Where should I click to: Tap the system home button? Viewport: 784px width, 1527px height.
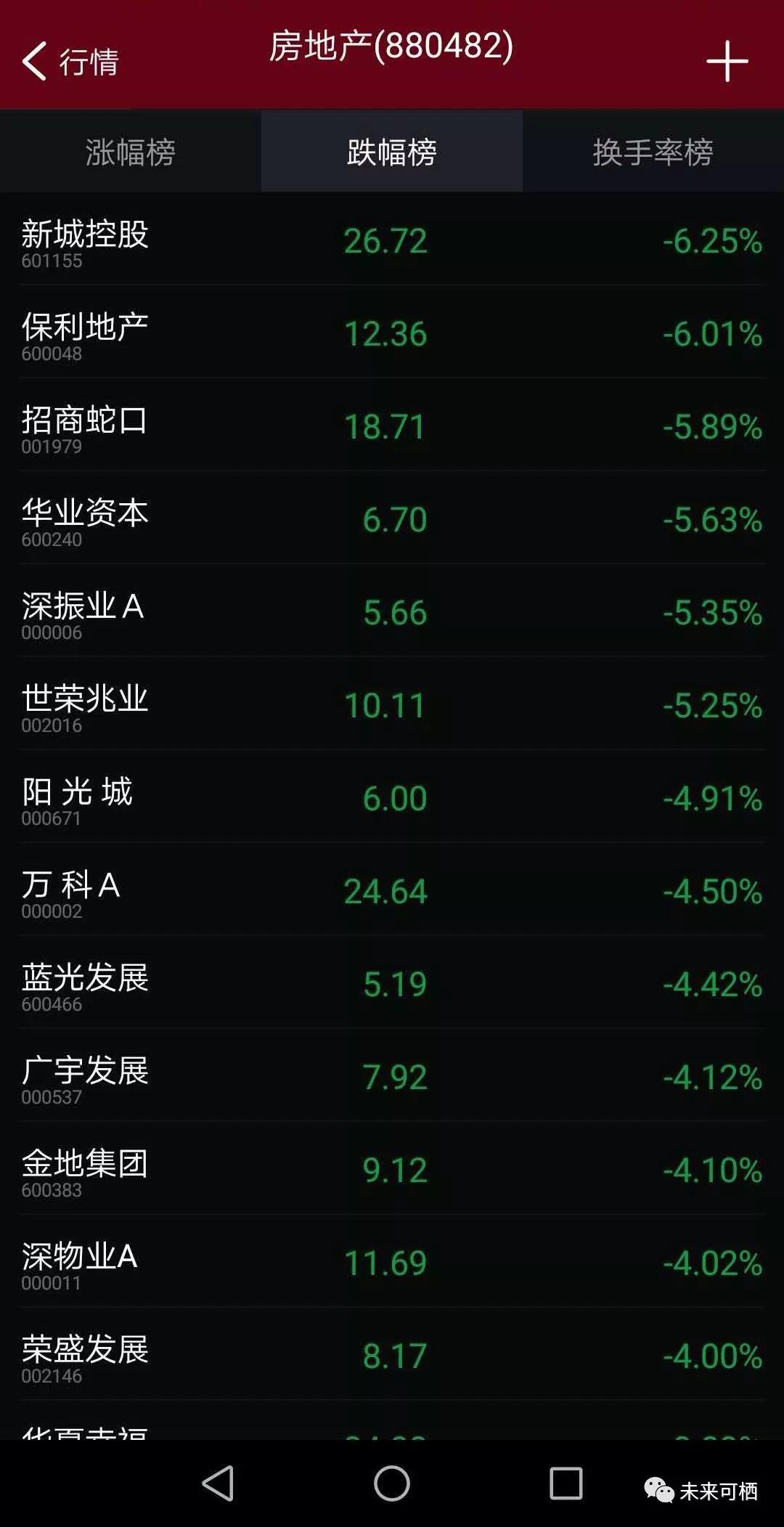pyautogui.click(x=392, y=1483)
